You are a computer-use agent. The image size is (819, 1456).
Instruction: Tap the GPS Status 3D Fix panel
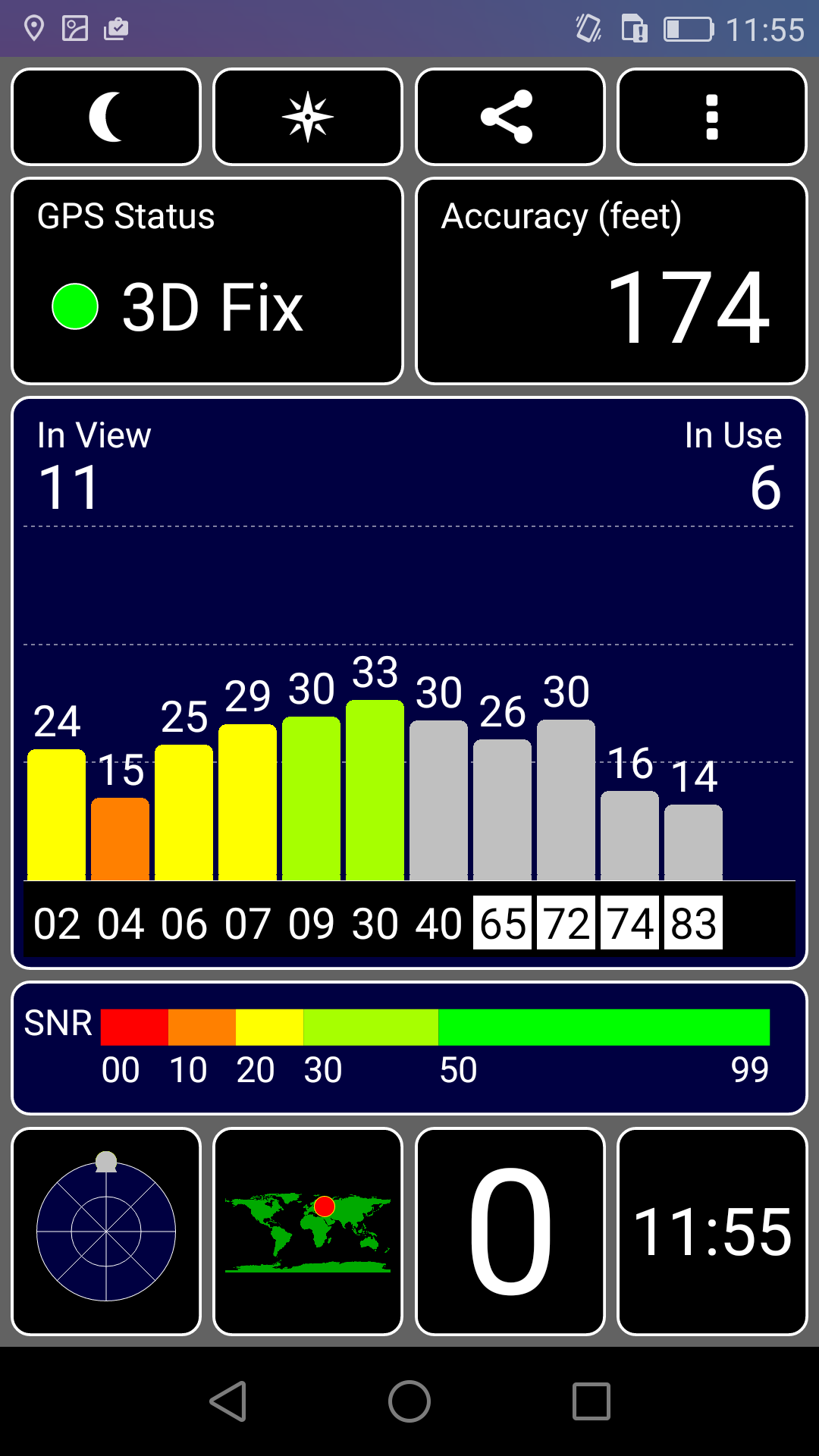[x=207, y=281]
